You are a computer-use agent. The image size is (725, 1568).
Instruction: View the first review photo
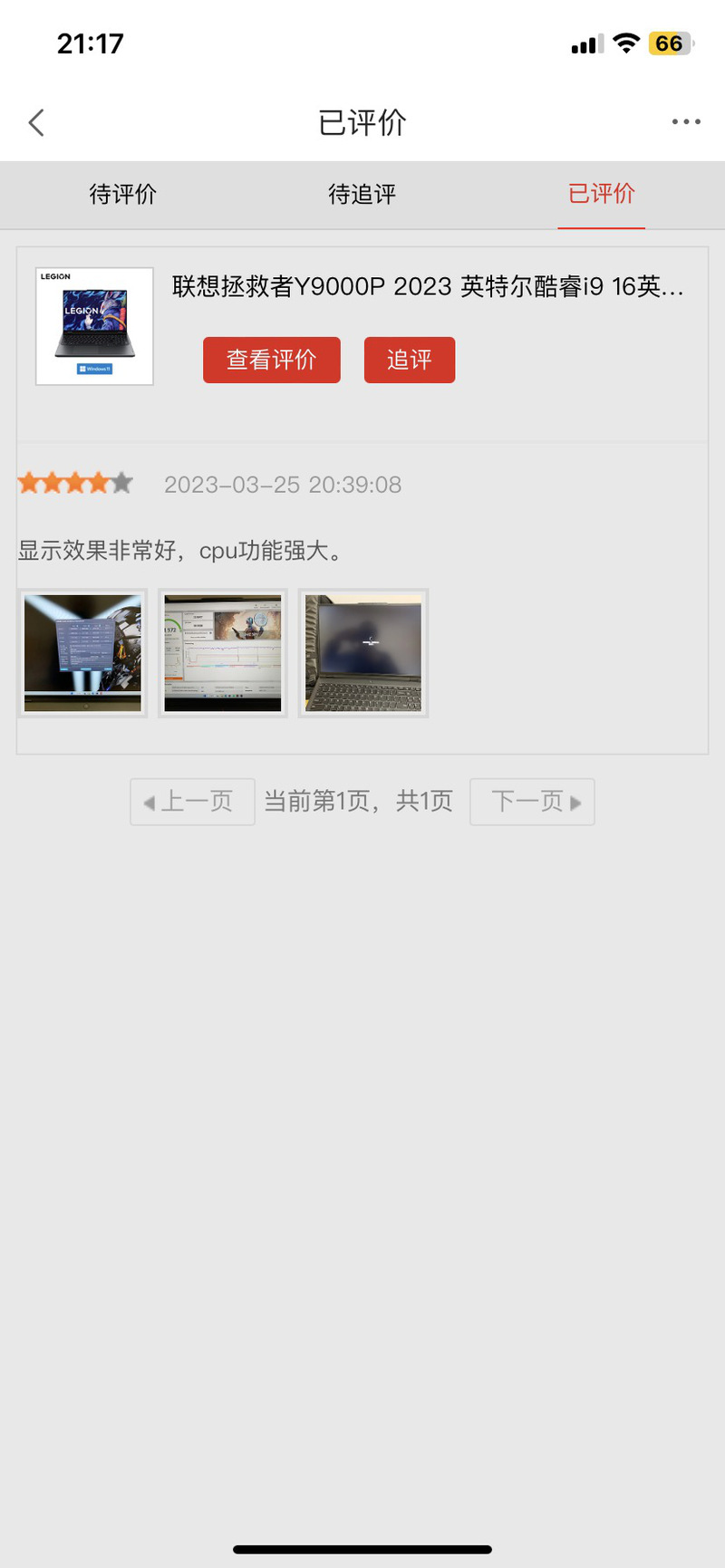[82, 653]
